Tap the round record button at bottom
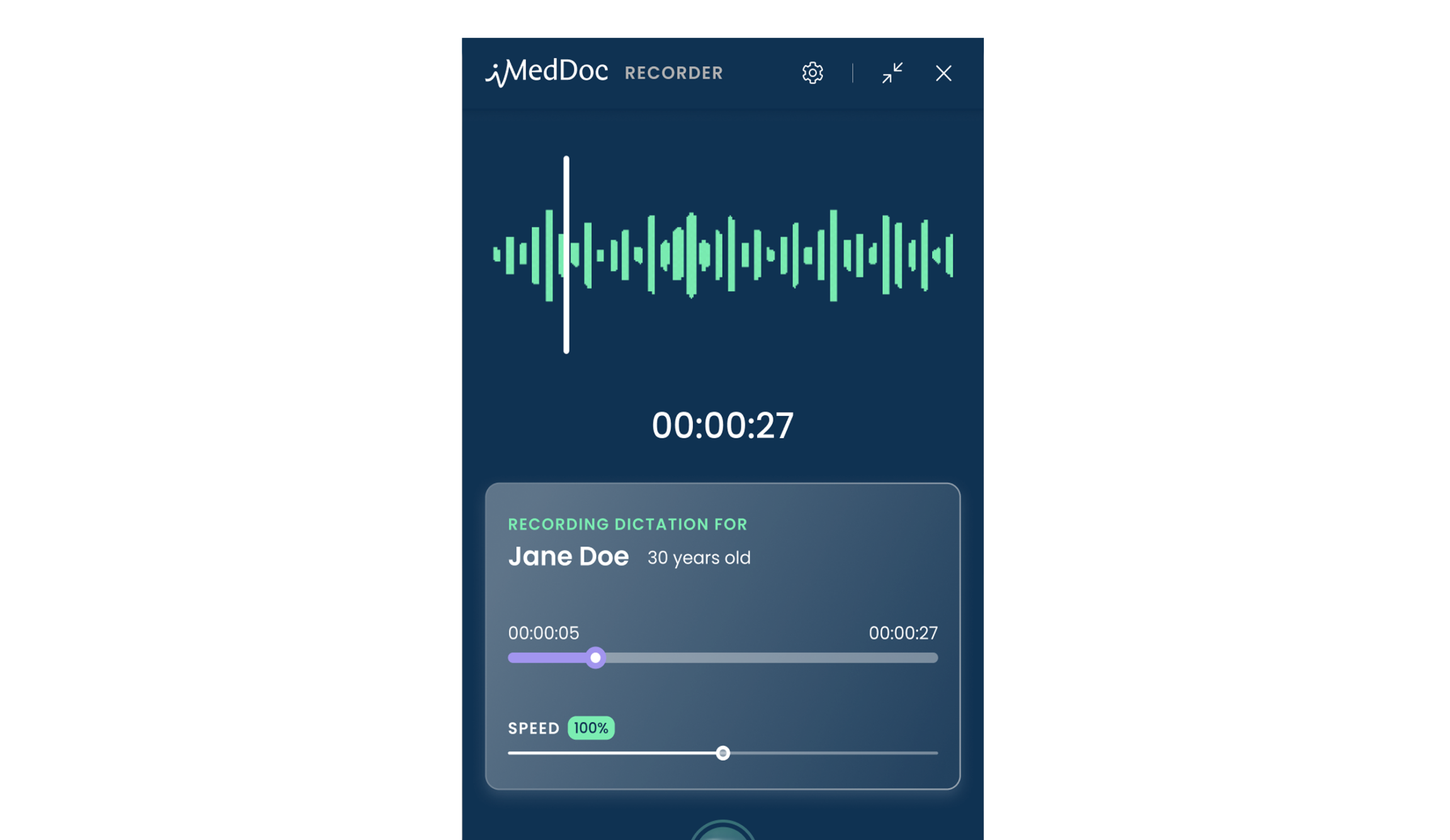This screenshot has width=1450, height=840. click(x=723, y=832)
